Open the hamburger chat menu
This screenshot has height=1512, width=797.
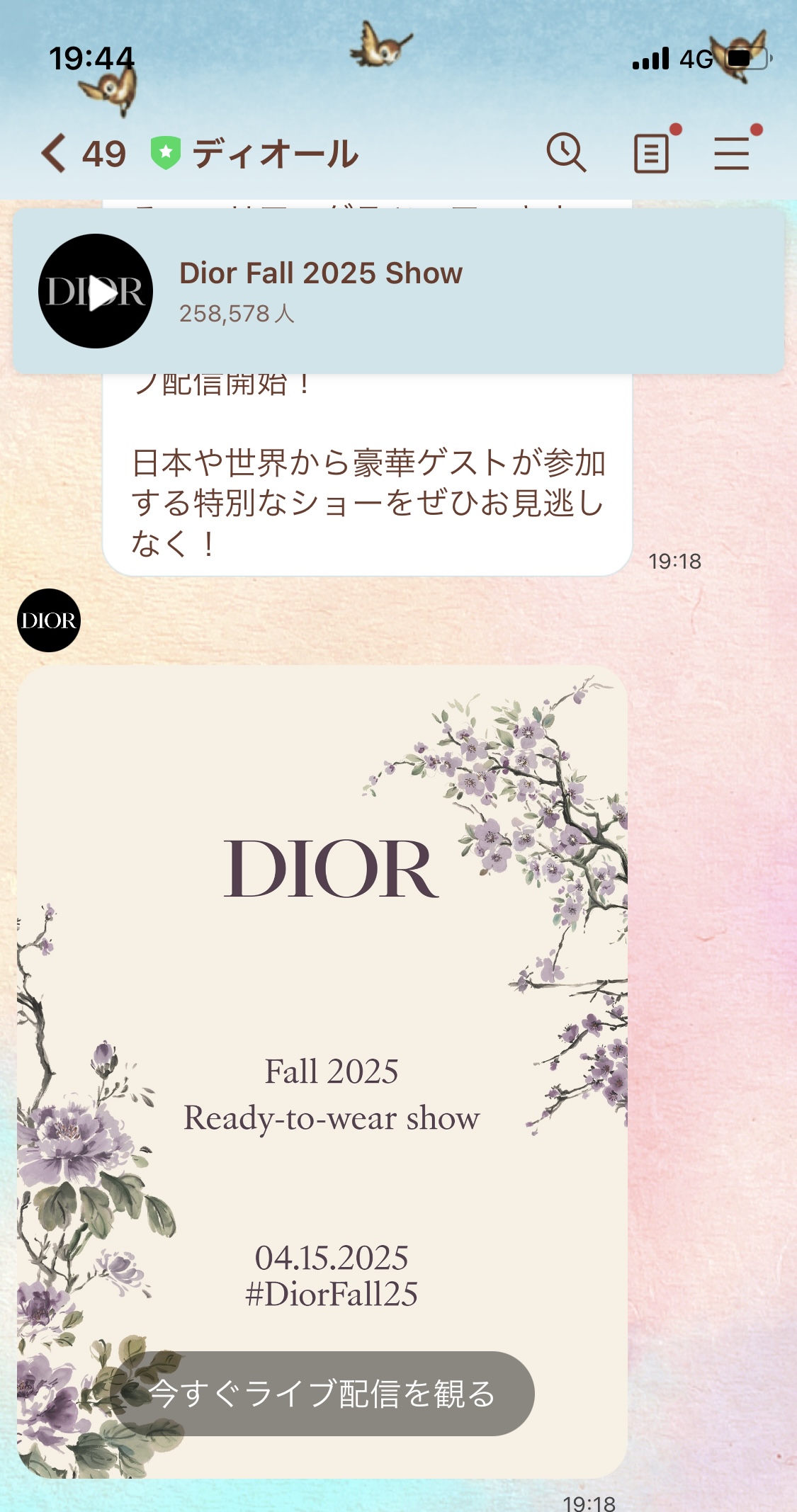coord(732,154)
